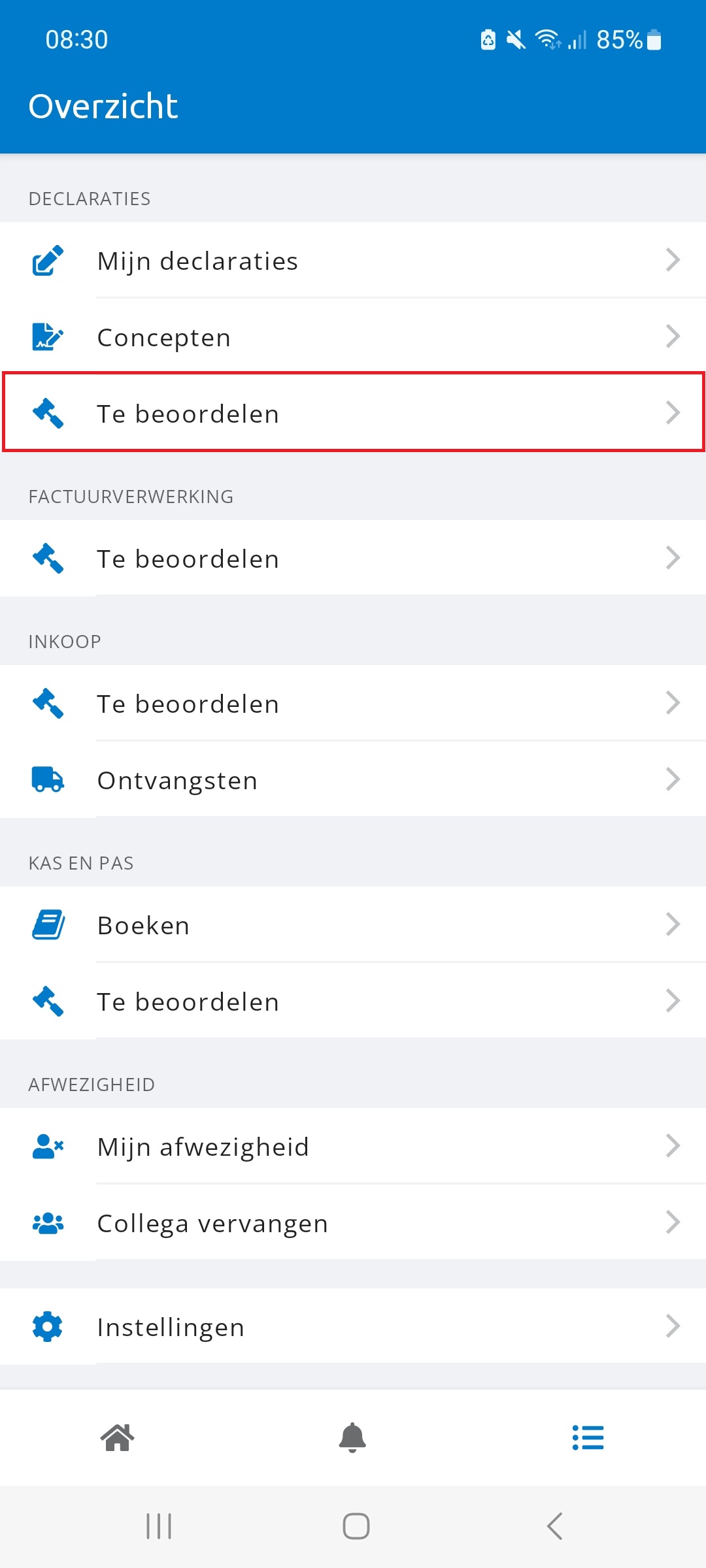The height and width of the screenshot is (1568, 706).
Task: Open Te beoordelen under Declaraties
Action: [353, 412]
